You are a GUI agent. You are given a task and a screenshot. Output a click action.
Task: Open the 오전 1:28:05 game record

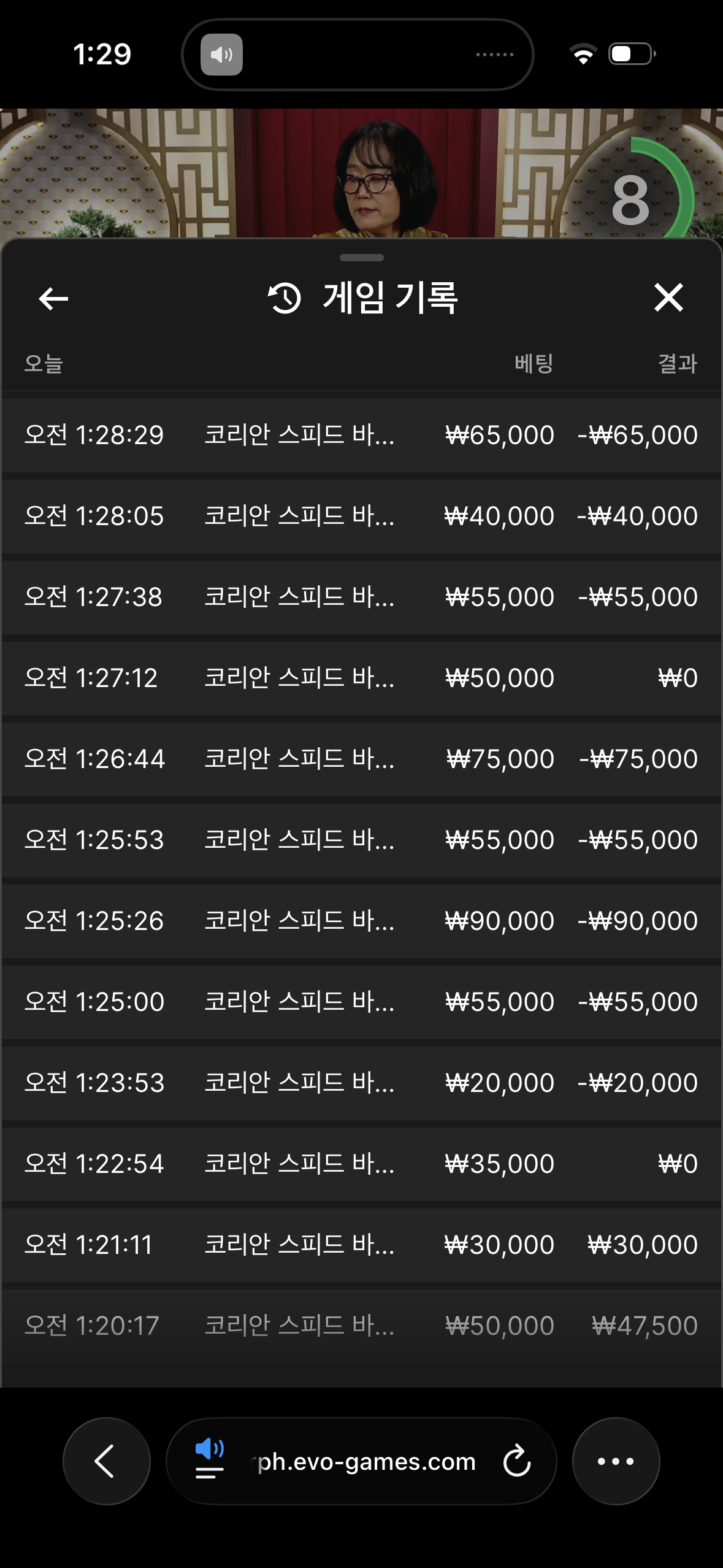pos(361,517)
